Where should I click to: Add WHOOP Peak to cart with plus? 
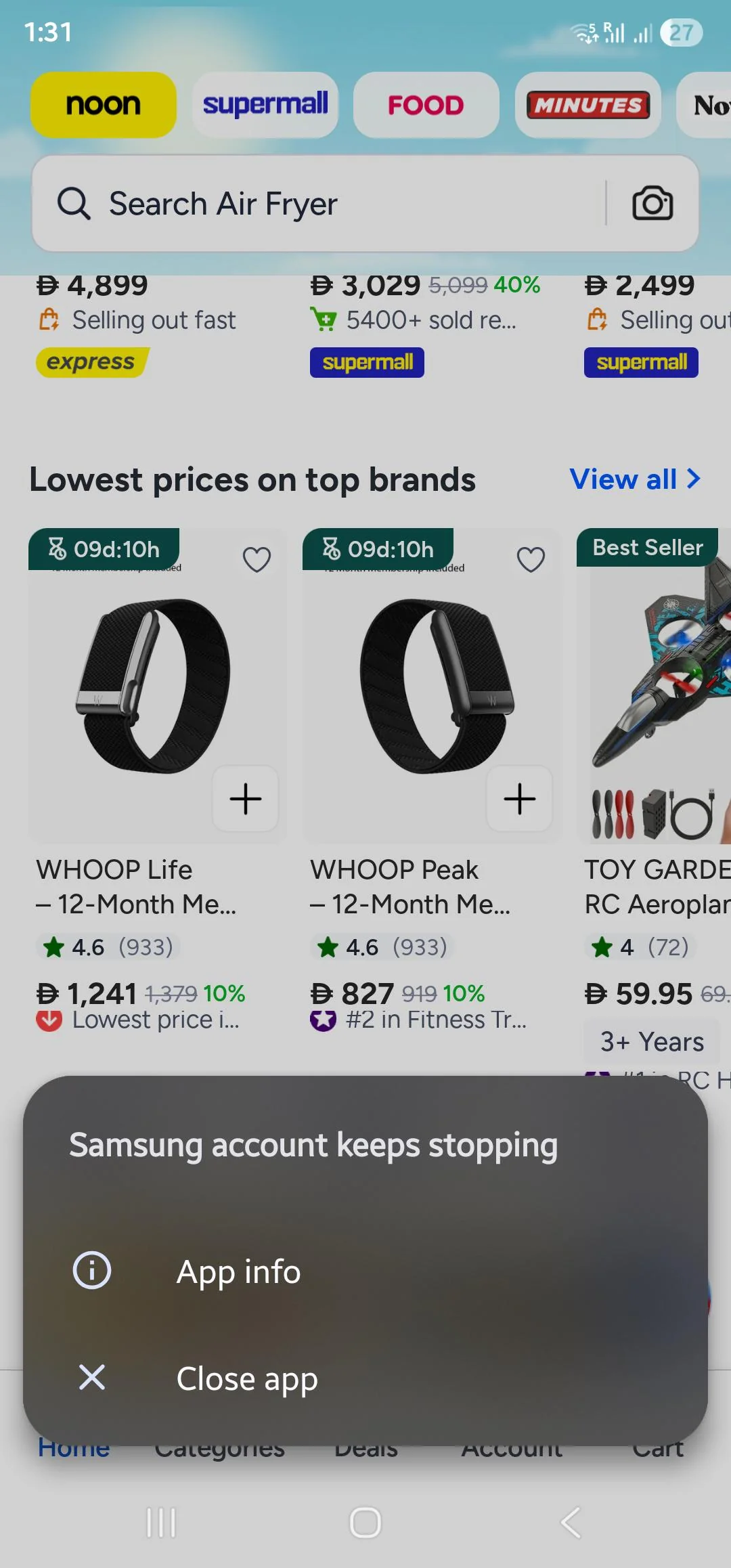click(x=520, y=799)
